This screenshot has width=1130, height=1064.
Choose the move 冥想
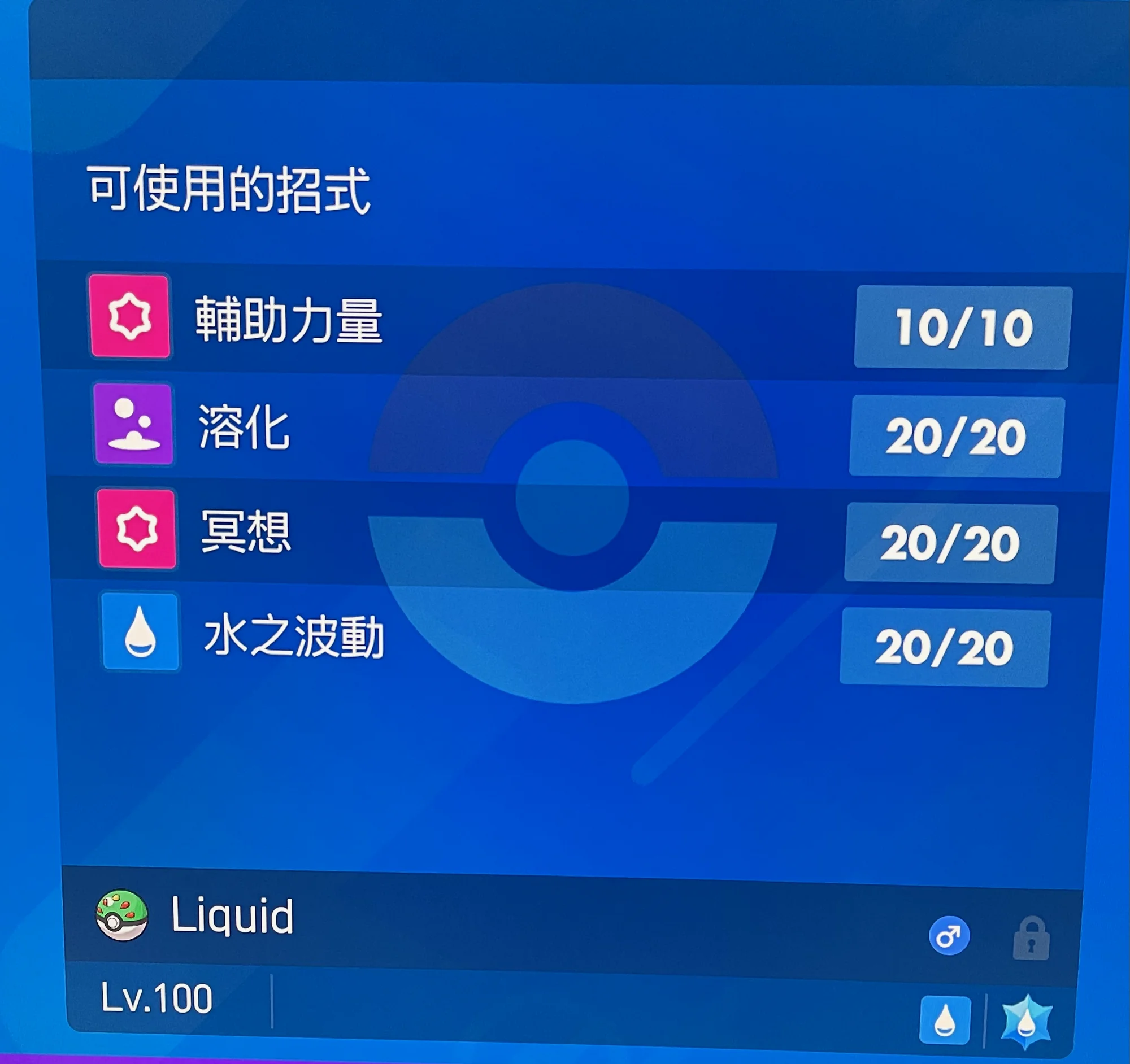[x=246, y=533]
